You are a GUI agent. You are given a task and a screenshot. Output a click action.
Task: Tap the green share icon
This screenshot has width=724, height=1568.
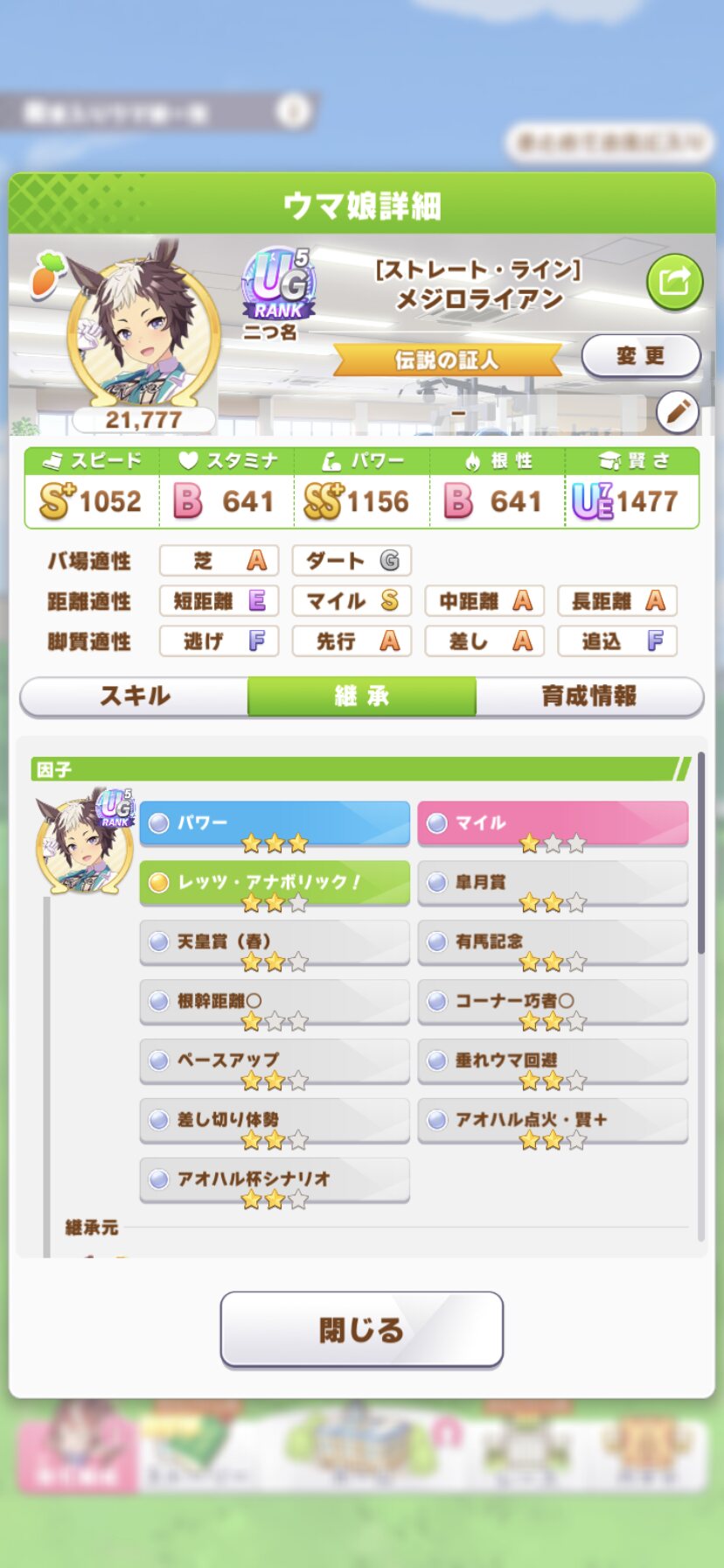(x=674, y=282)
